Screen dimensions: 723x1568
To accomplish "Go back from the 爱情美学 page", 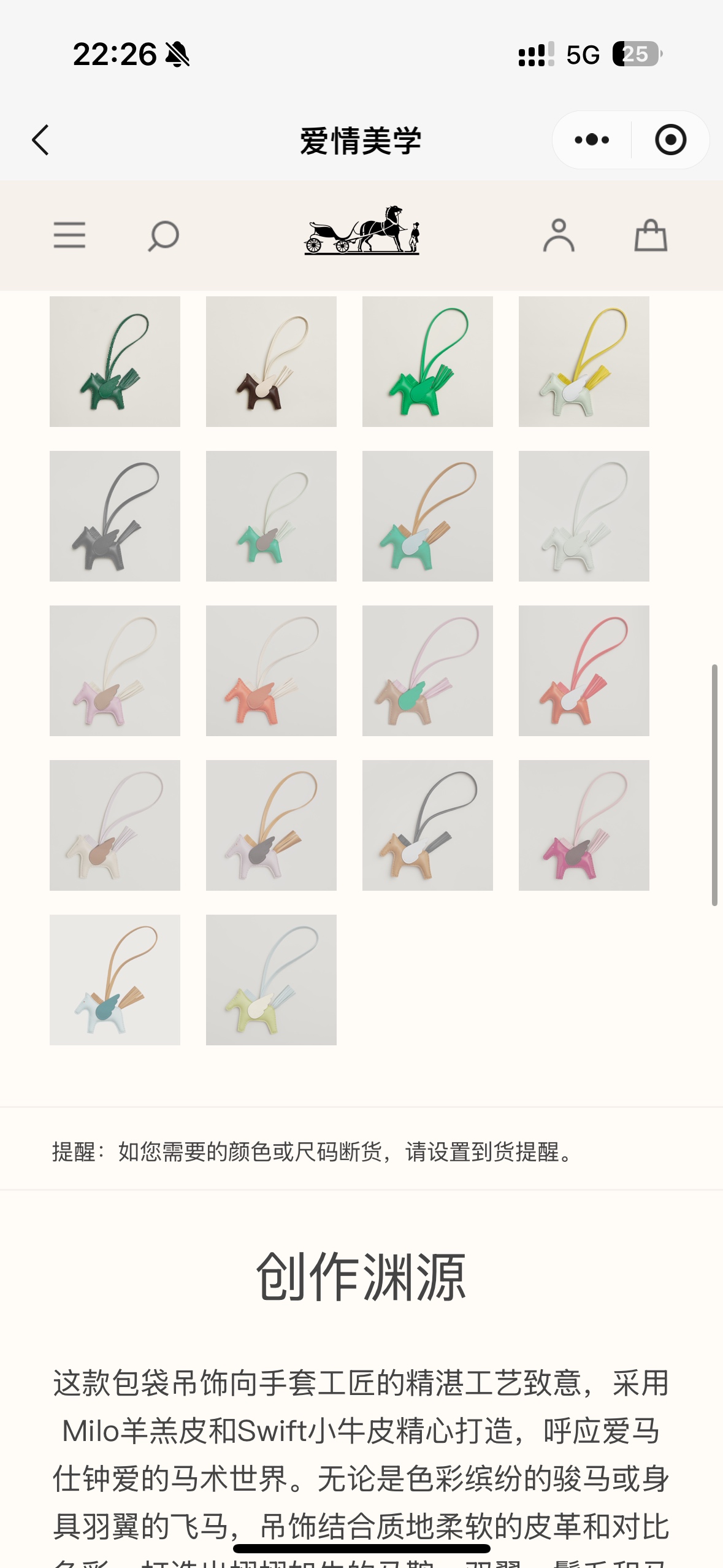I will pyautogui.click(x=40, y=140).
